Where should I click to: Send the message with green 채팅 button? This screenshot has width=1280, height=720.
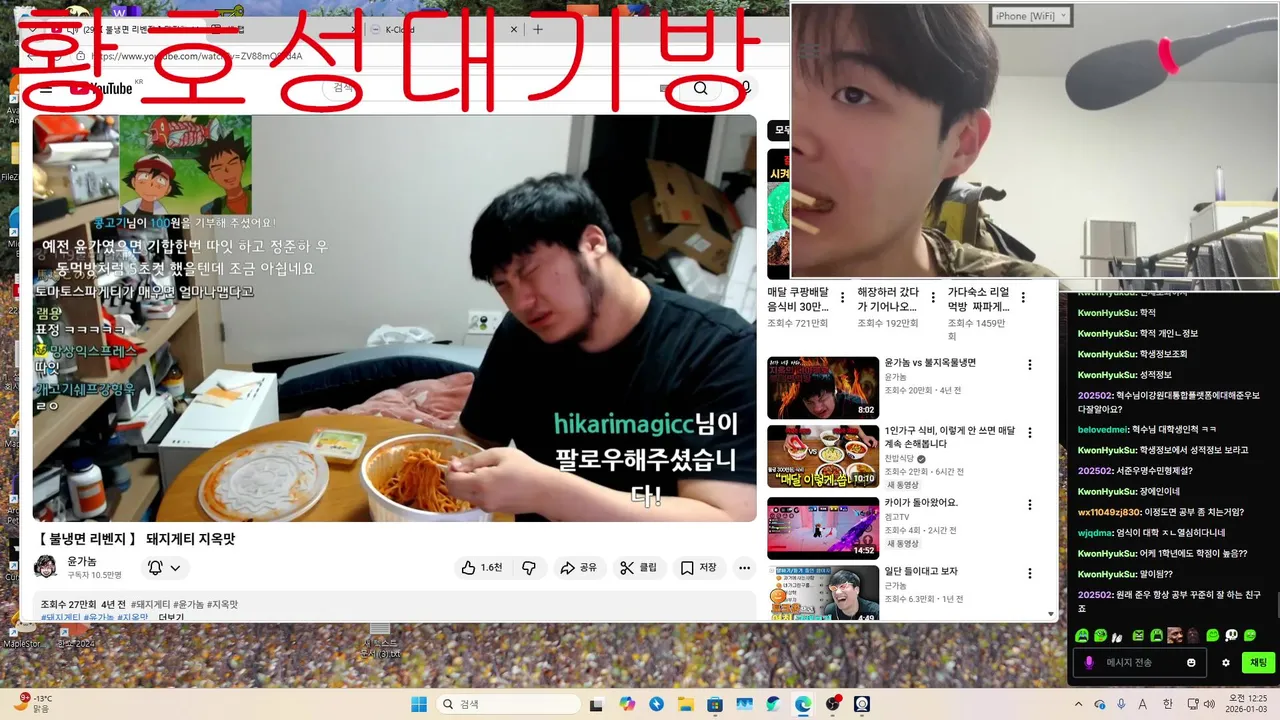coord(1258,662)
